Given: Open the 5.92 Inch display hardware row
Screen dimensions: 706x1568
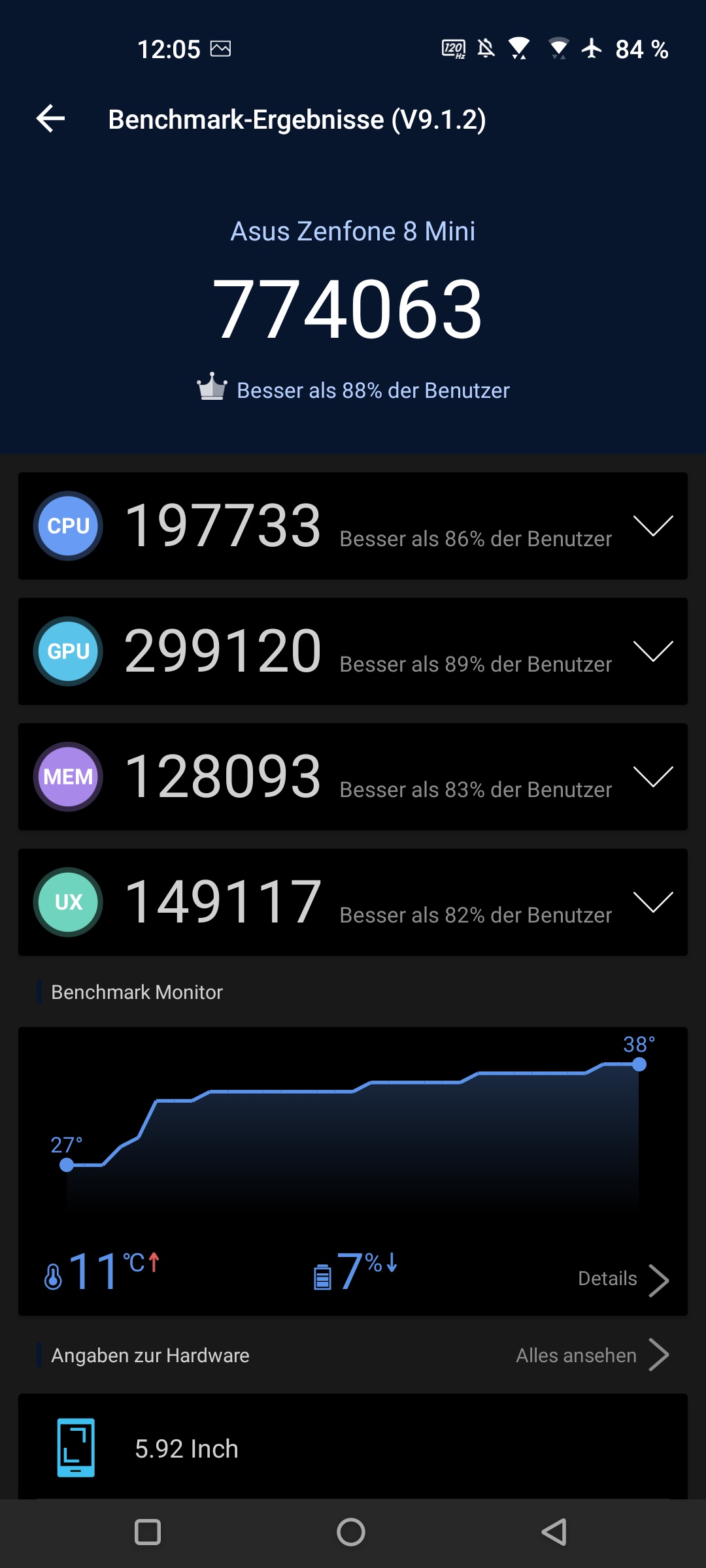Looking at the screenshot, I should coord(352,1448).
